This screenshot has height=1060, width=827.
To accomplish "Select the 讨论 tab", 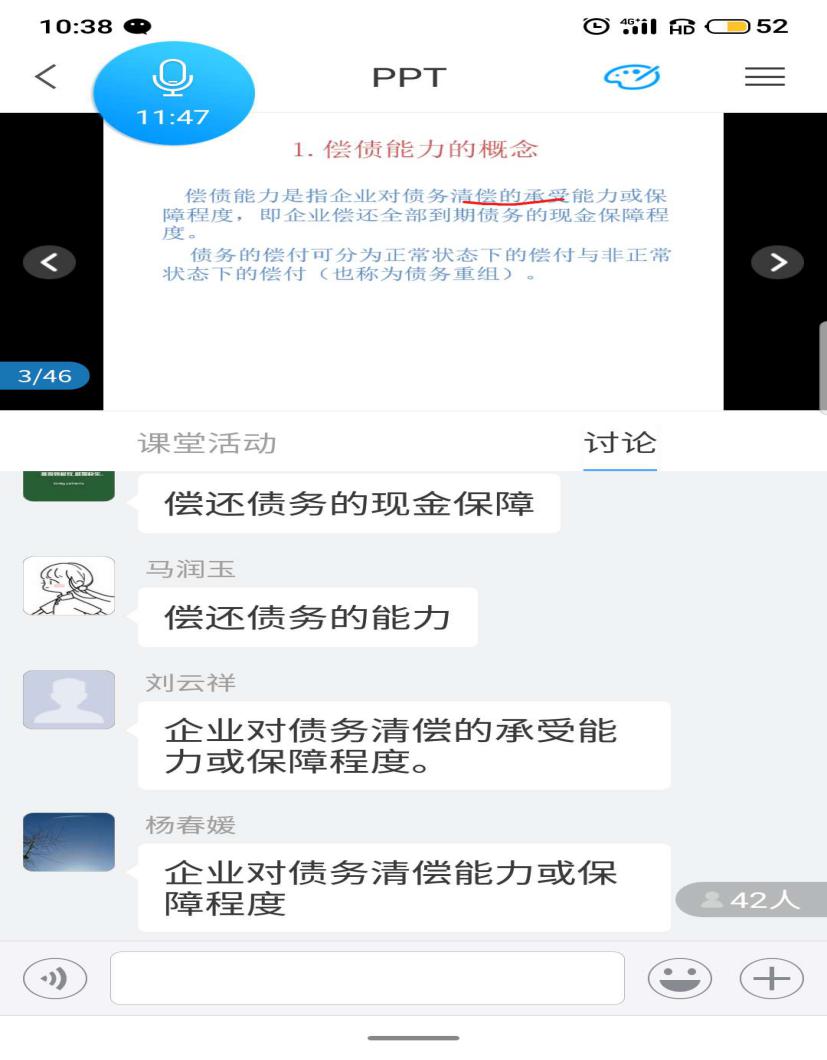I will (620, 442).
